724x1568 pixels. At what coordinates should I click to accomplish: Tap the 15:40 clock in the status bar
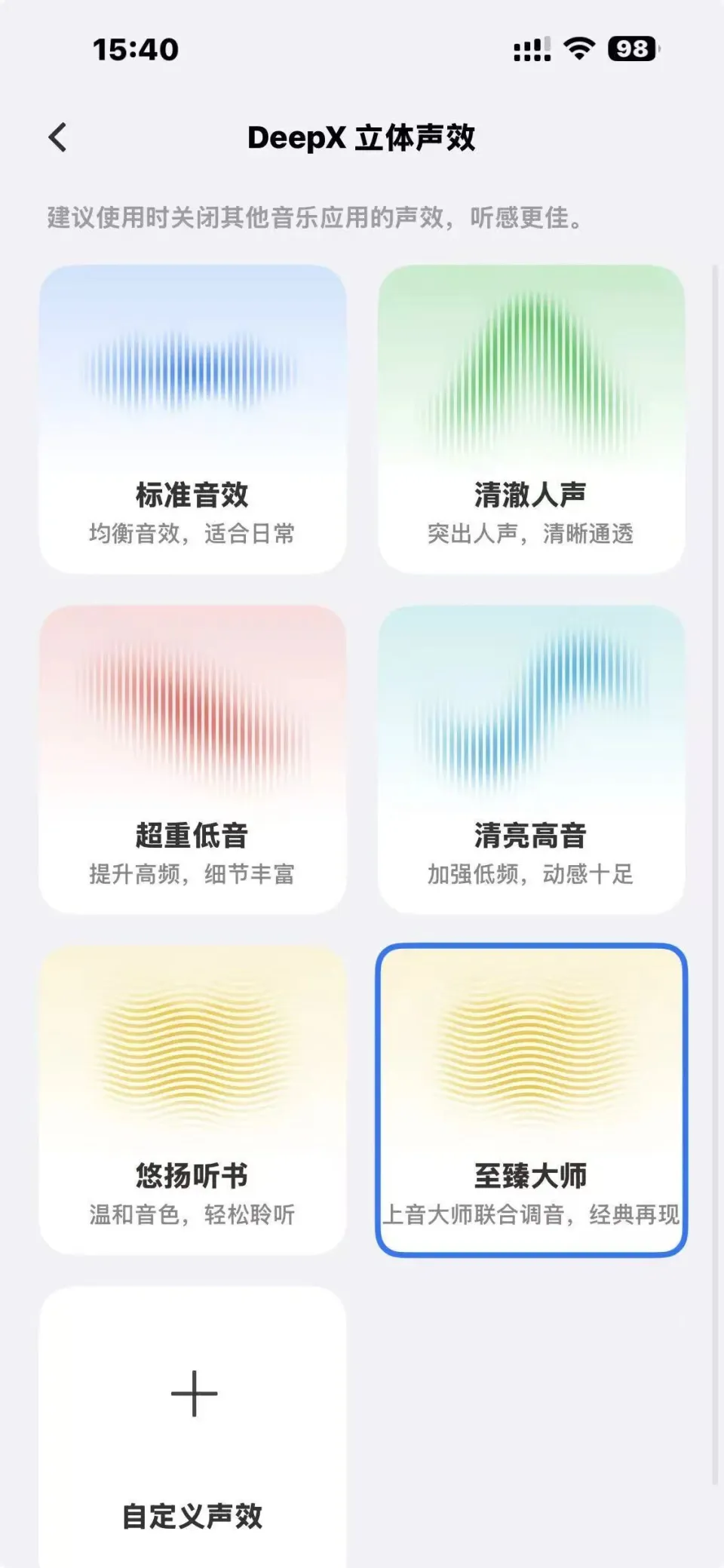click(133, 49)
